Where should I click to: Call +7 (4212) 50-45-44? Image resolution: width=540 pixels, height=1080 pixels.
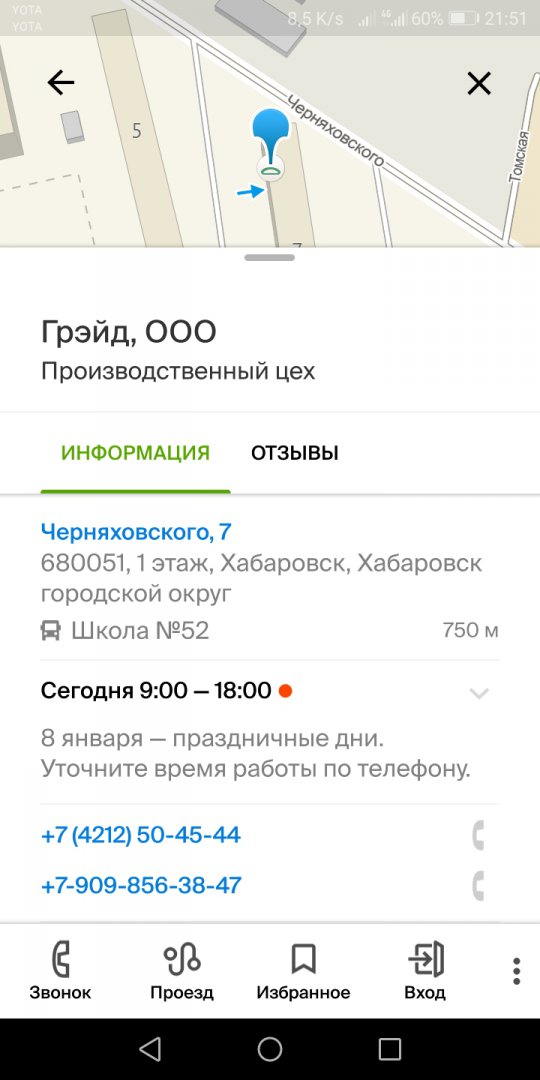141,835
